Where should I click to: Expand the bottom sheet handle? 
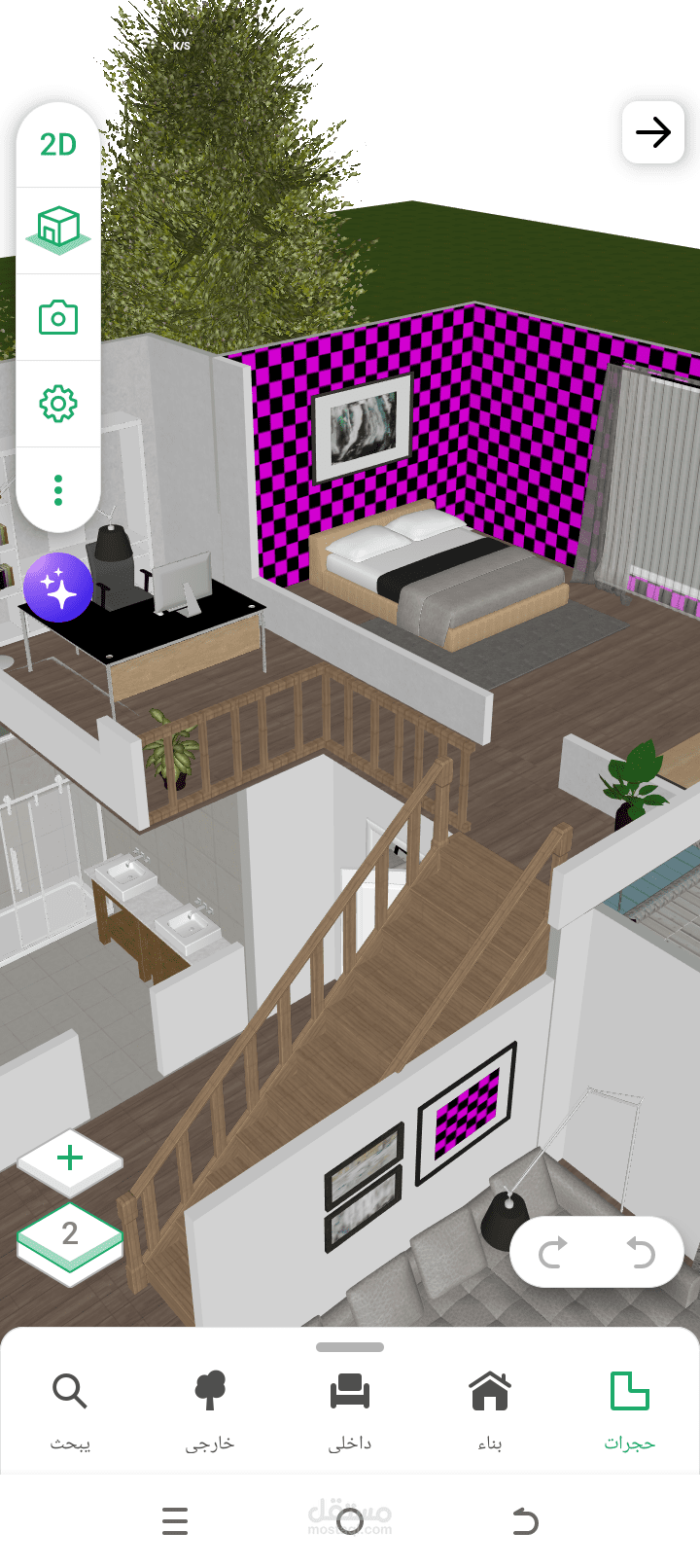(x=350, y=1347)
